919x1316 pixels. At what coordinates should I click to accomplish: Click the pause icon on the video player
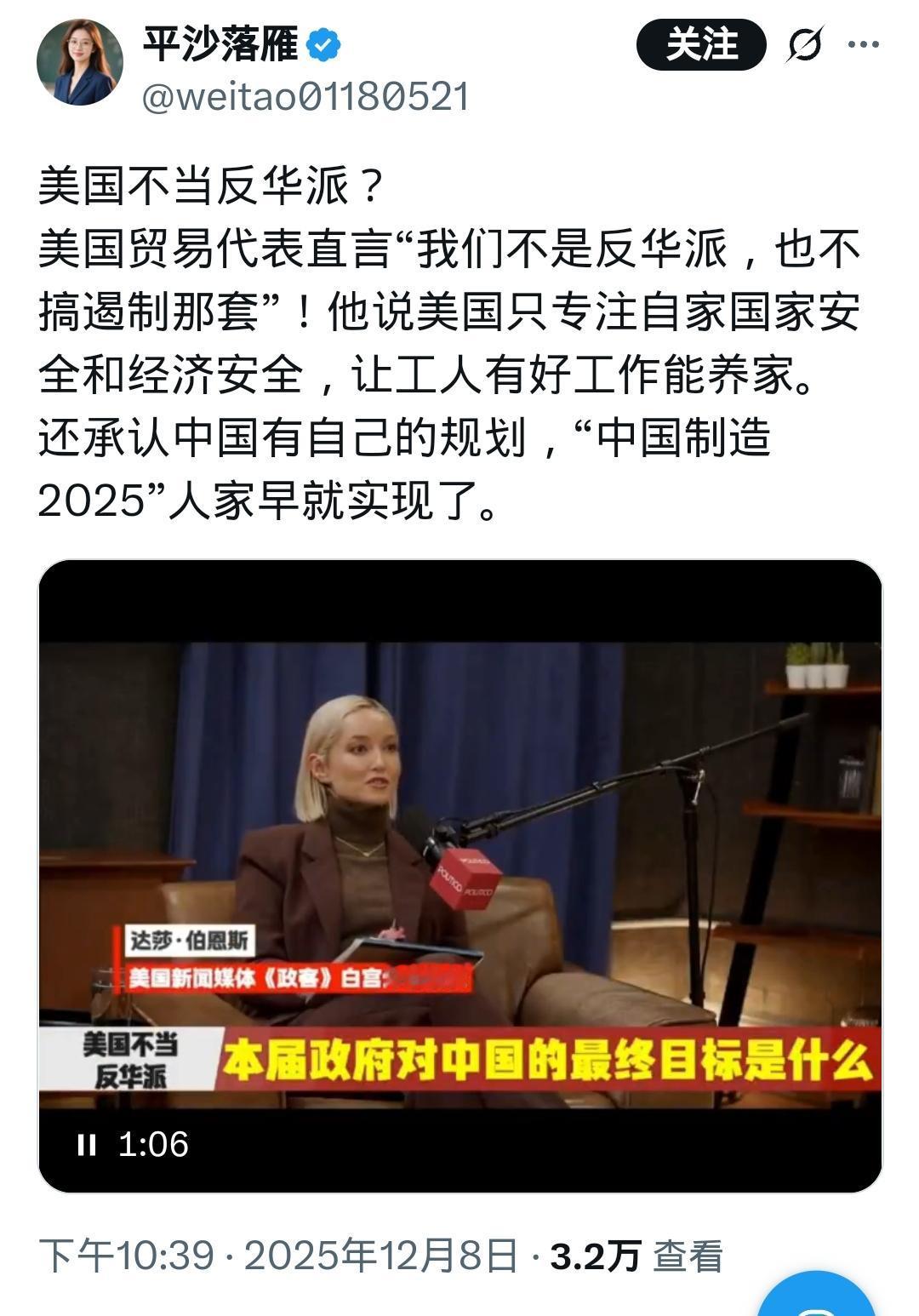(85, 1145)
